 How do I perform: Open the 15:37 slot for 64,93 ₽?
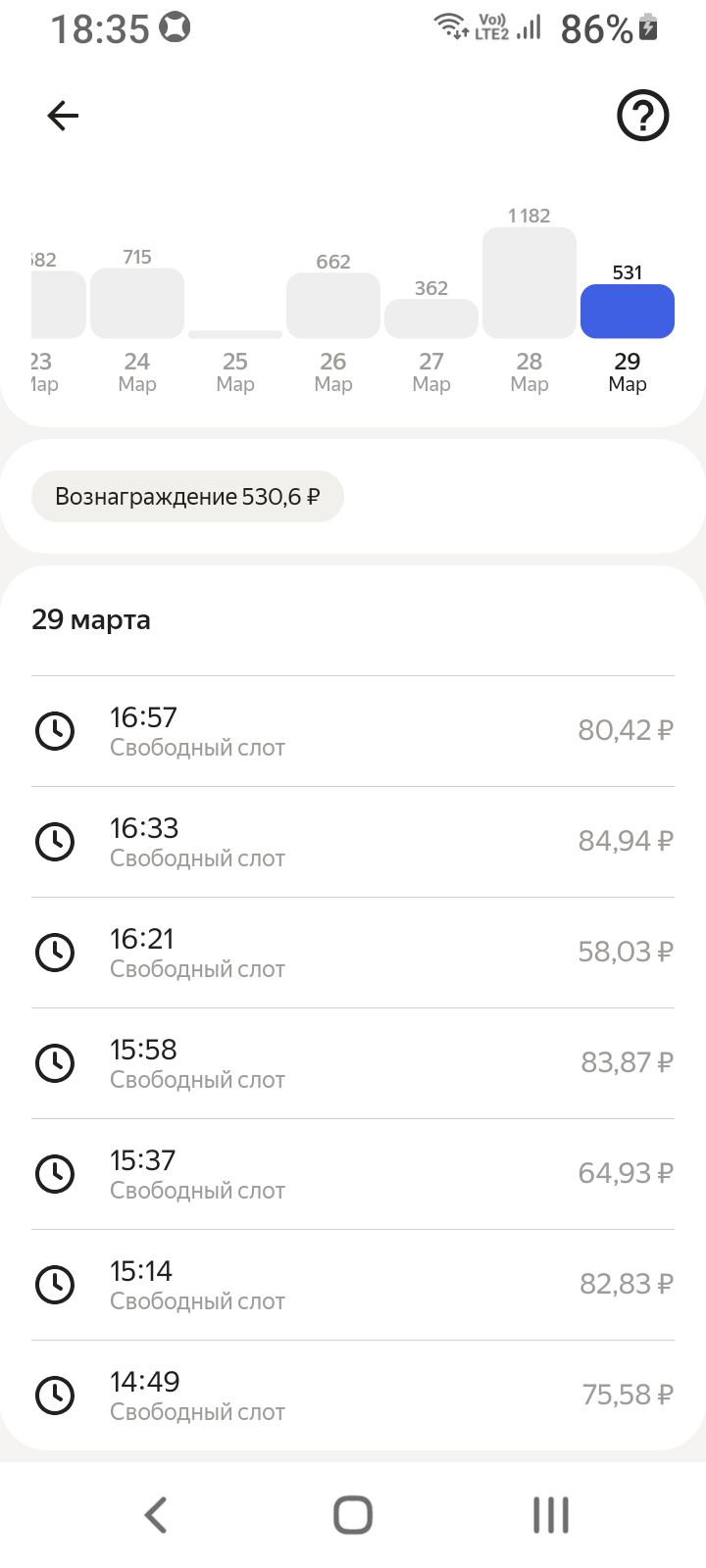tap(353, 1174)
